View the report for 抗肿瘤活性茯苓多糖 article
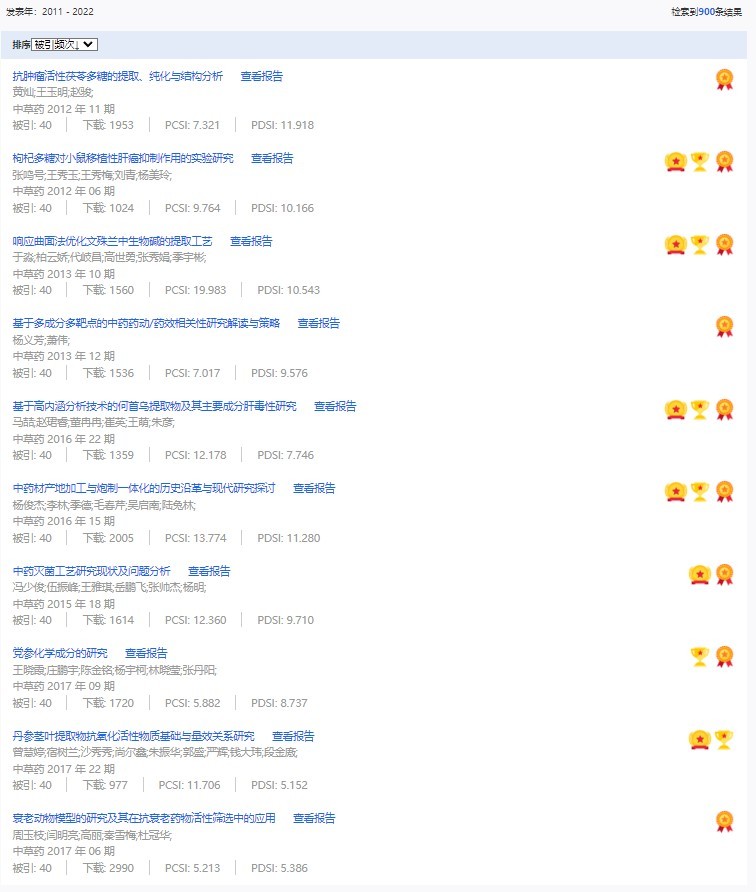 (x=262, y=76)
